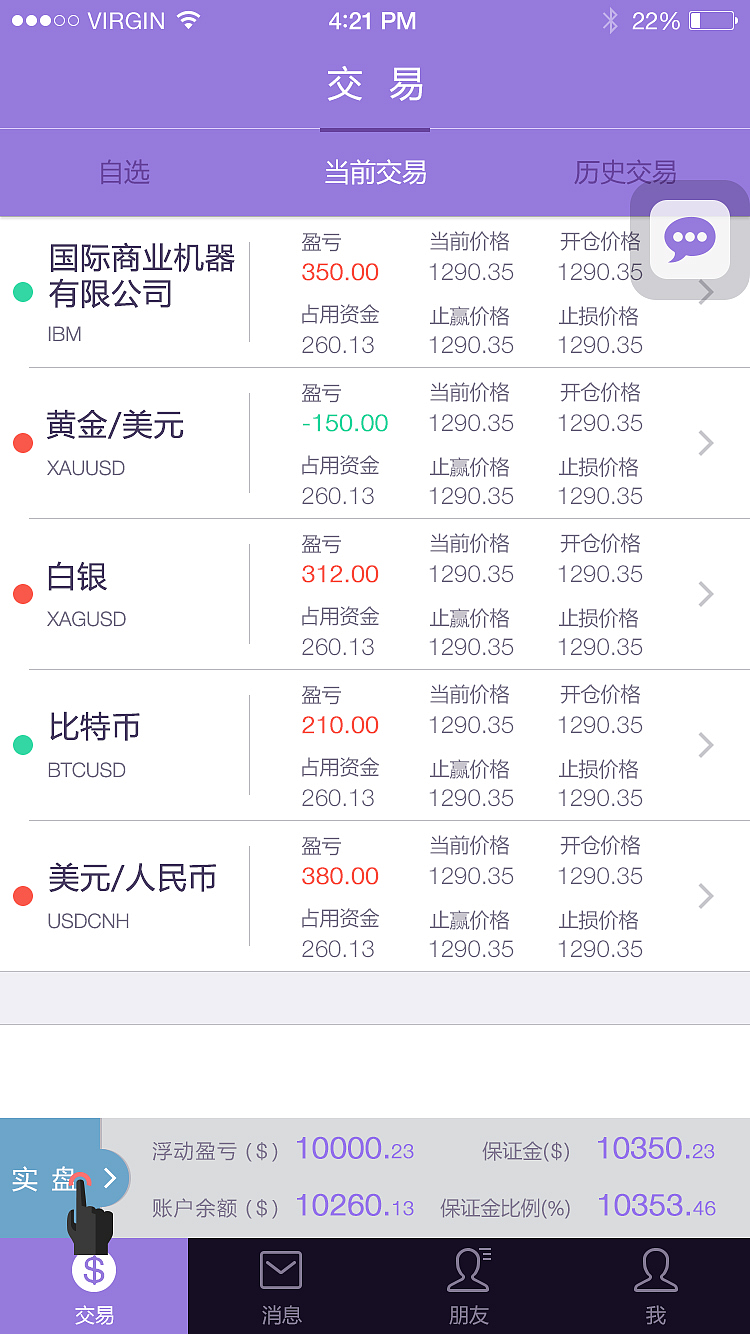Expand the 美元/人民币 row chevron
The image size is (750, 1334).
707,896
